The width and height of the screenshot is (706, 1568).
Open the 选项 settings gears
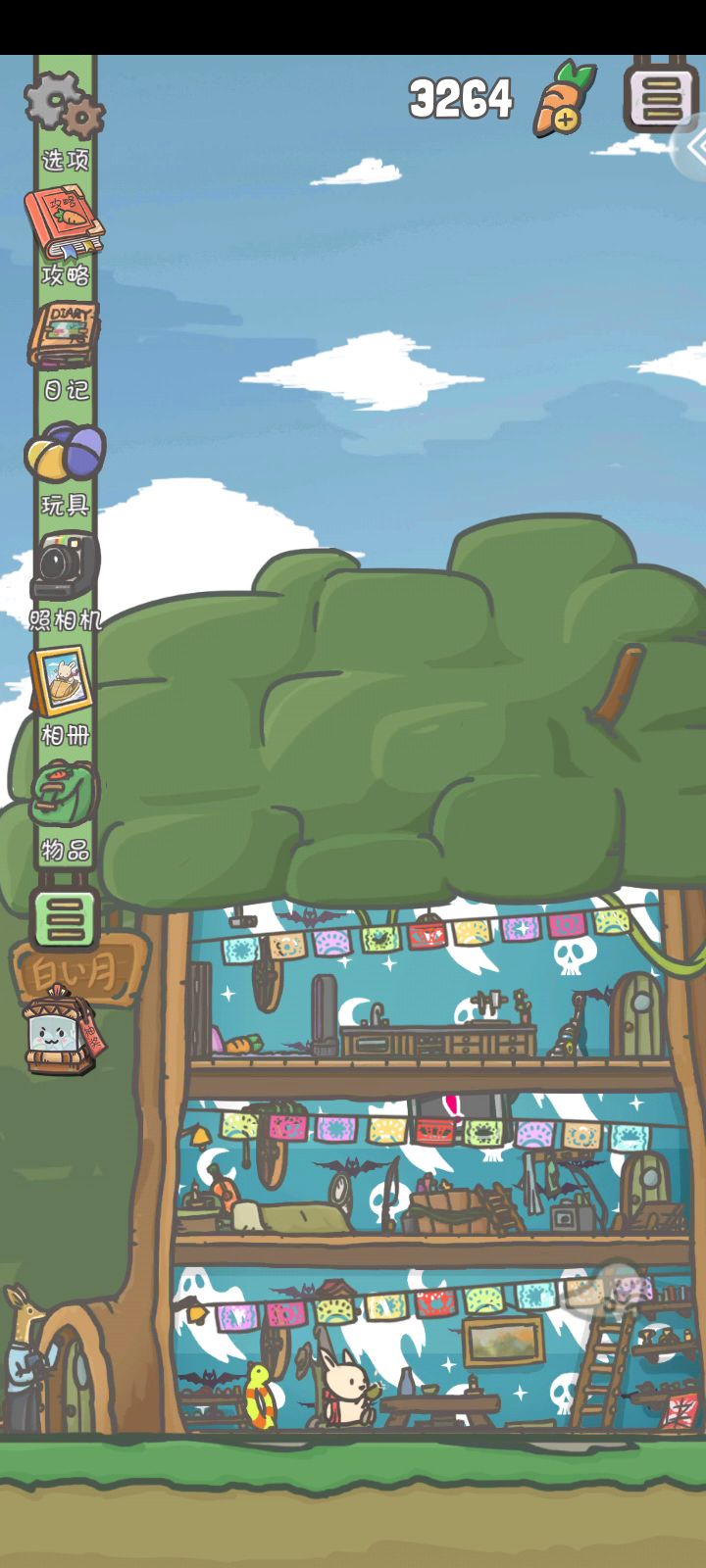65,108
